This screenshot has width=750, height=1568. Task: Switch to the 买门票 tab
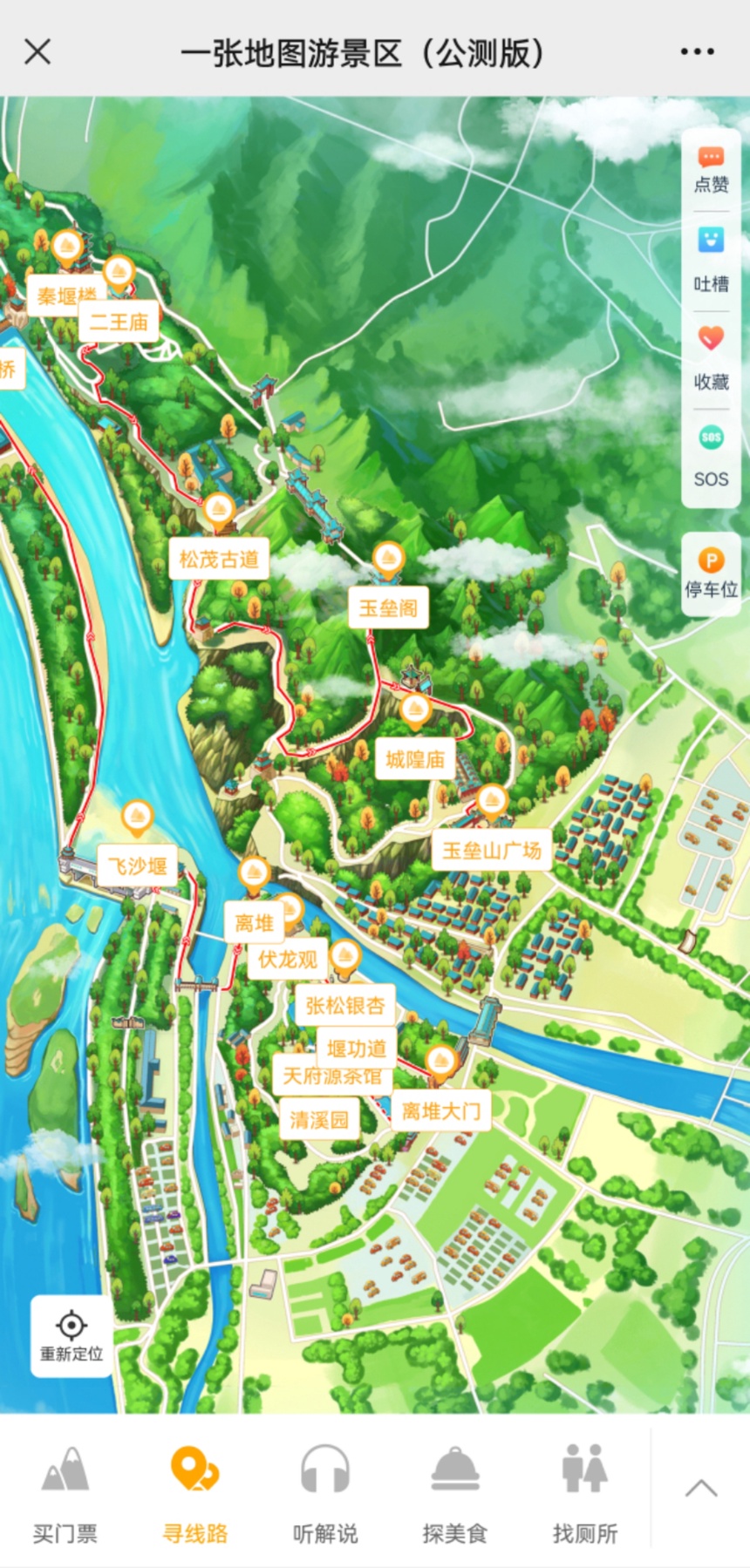(65, 1494)
